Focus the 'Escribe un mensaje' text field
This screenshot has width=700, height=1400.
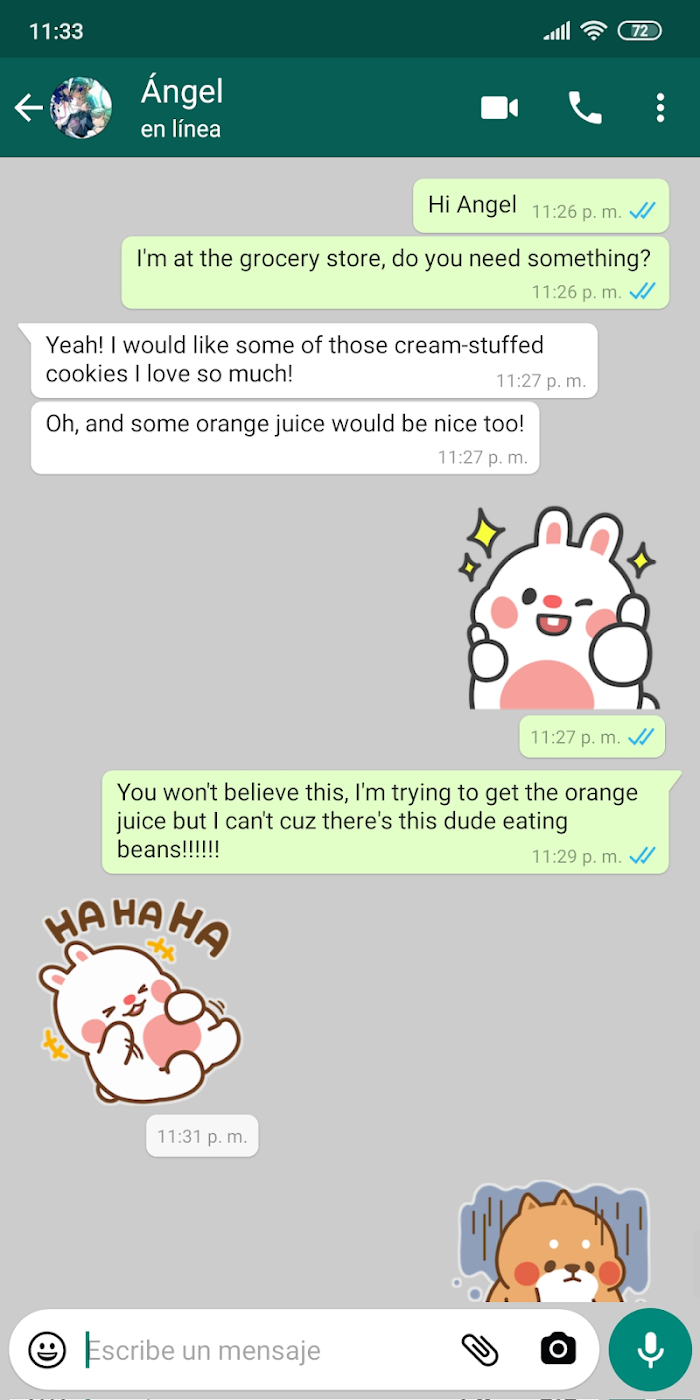(x=267, y=1350)
